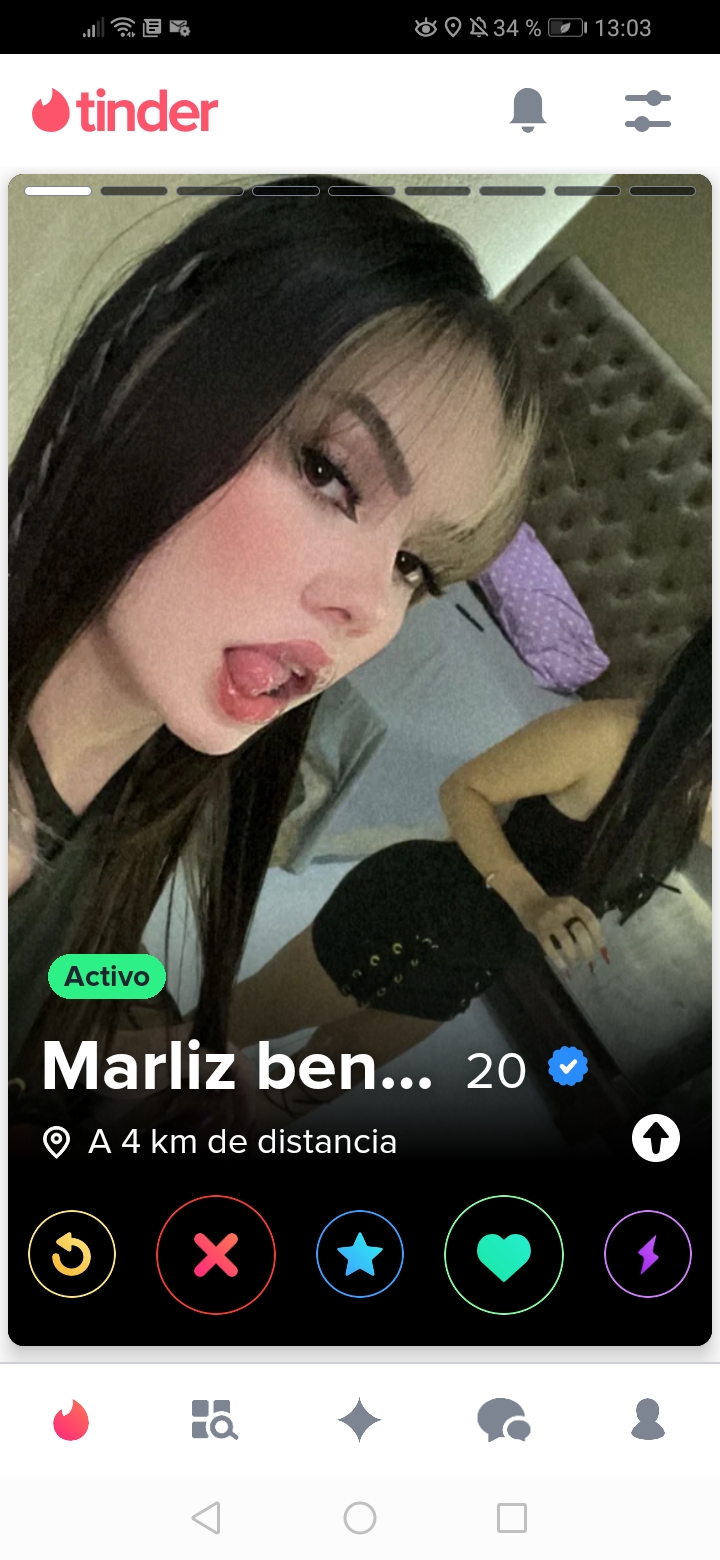Viewport: 720px width, 1560px height.
Task: Select the flame home tab
Action: tap(72, 1419)
